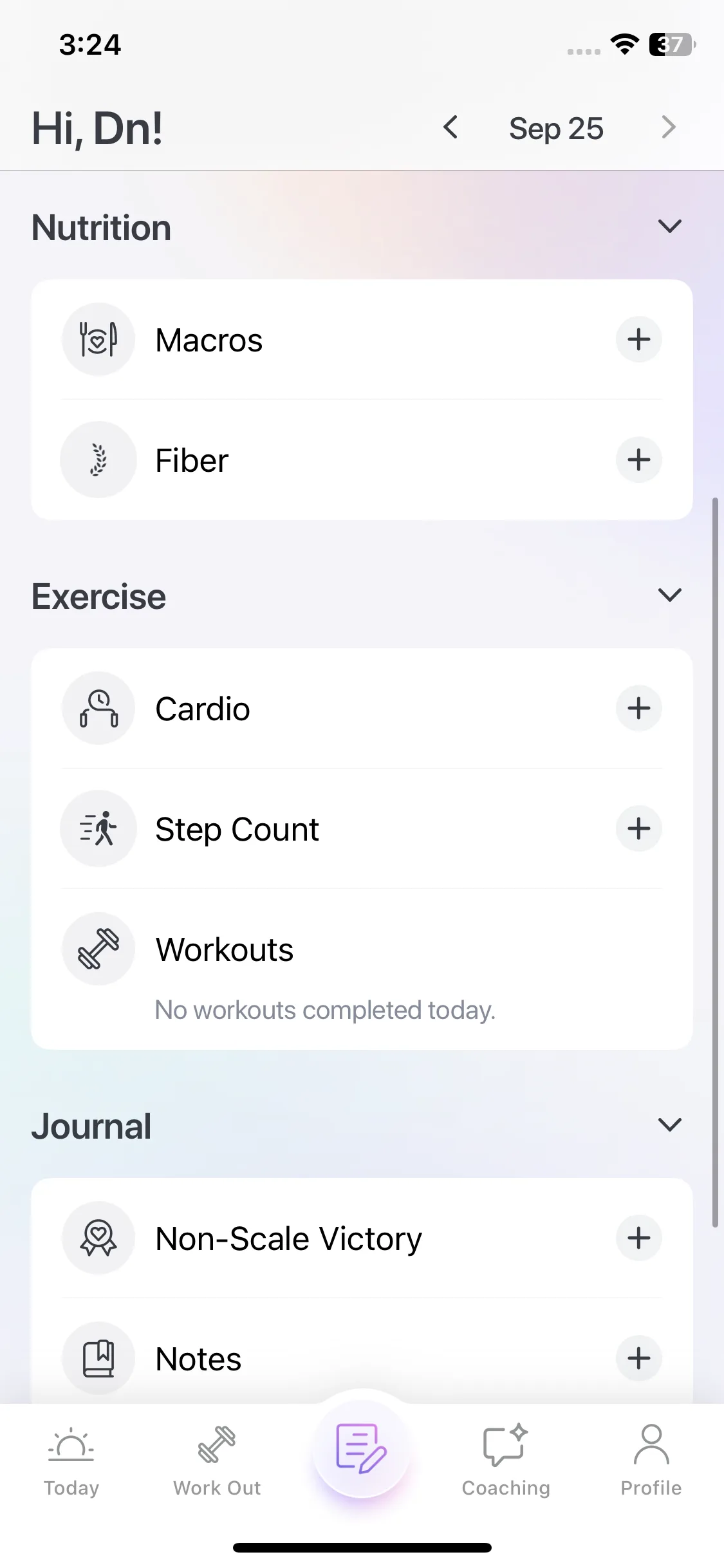This screenshot has width=724, height=1568.
Task: Add a Macros entry
Action: coord(638,339)
